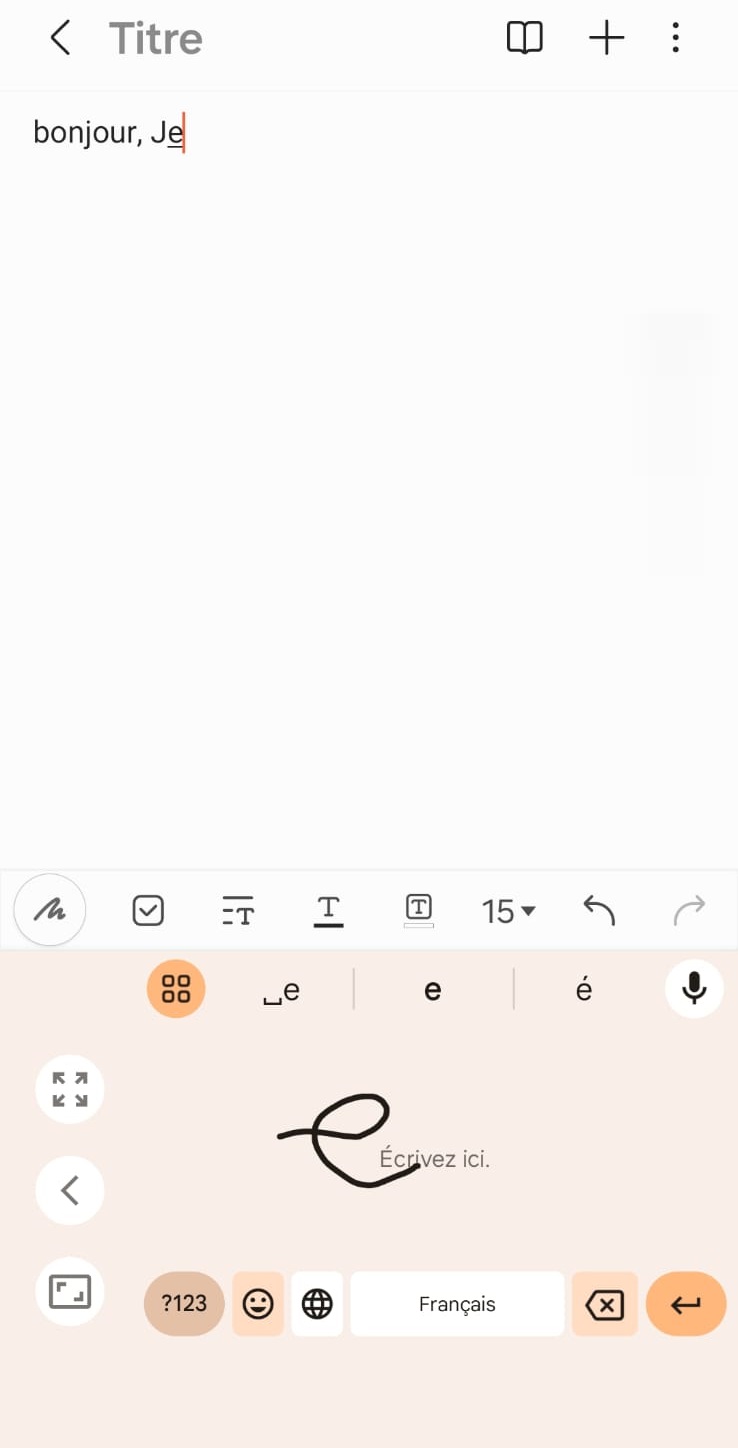738x1448 pixels.
Task: Open the text background color tool
Action: (419, 910)
